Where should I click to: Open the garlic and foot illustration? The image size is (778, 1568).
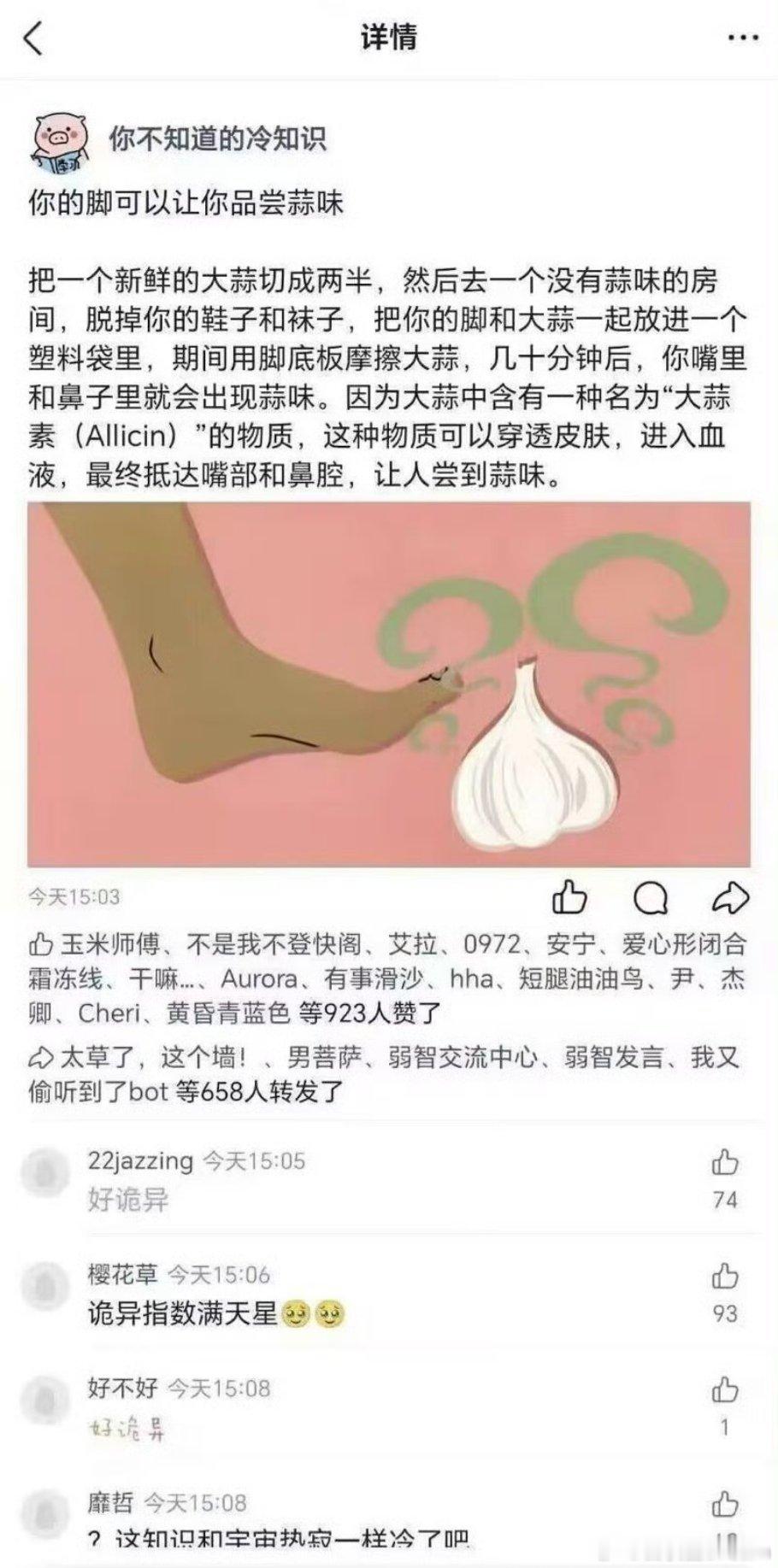point(389,684)
